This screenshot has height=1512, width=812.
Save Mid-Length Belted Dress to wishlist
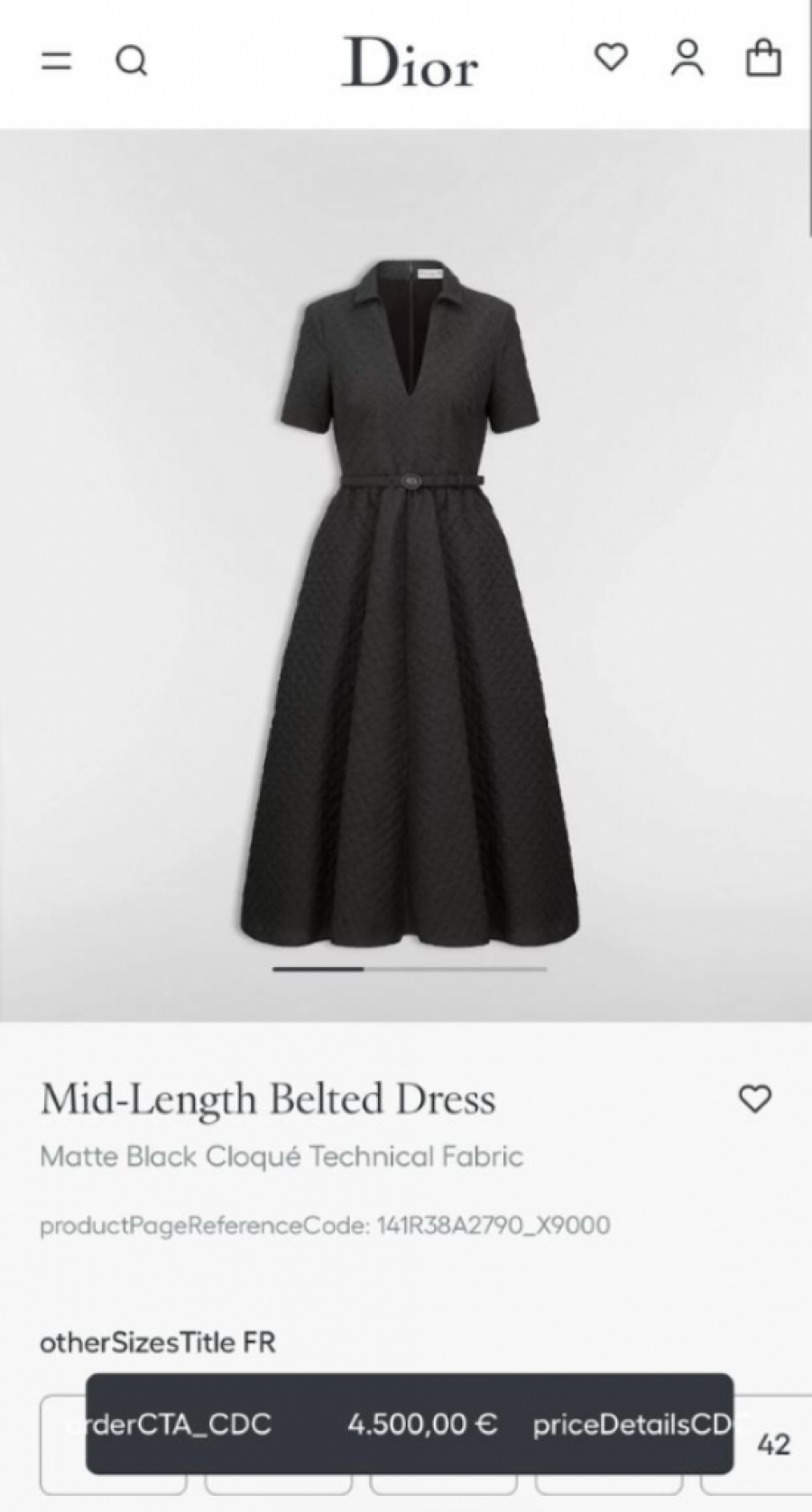[755, 1099]
